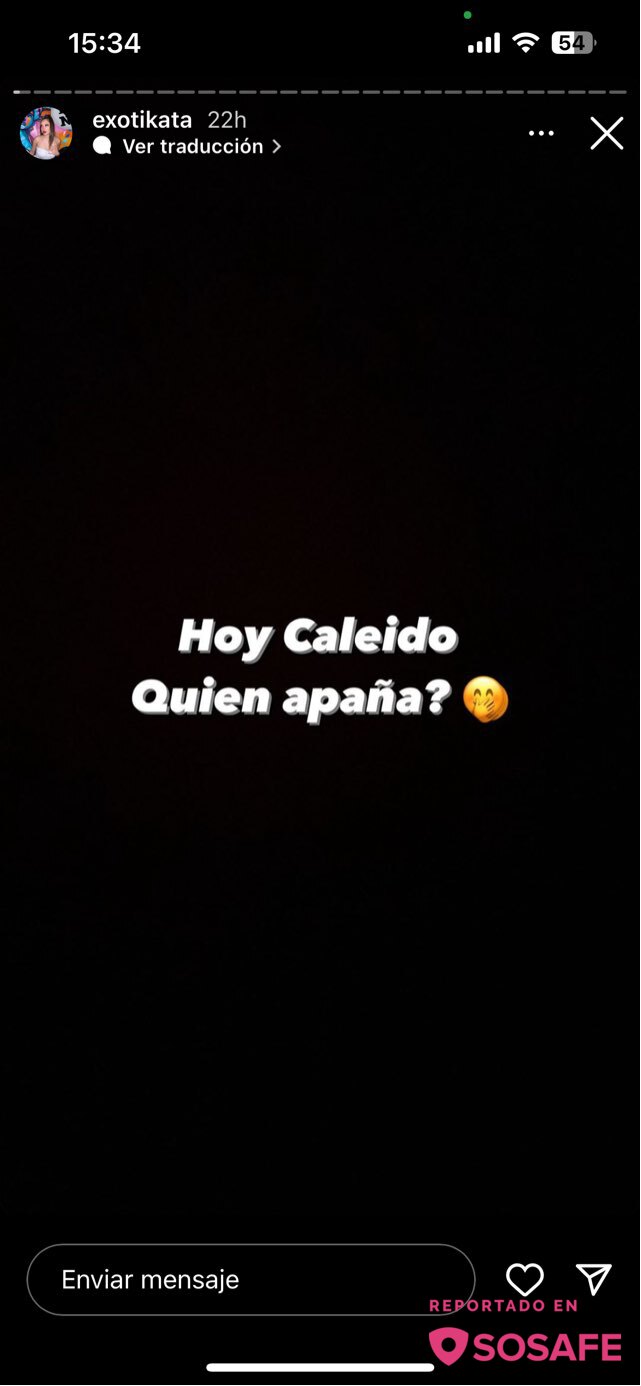Like this story with the heart
This screenshot has width=641, height=1386.
(525, 1279)
